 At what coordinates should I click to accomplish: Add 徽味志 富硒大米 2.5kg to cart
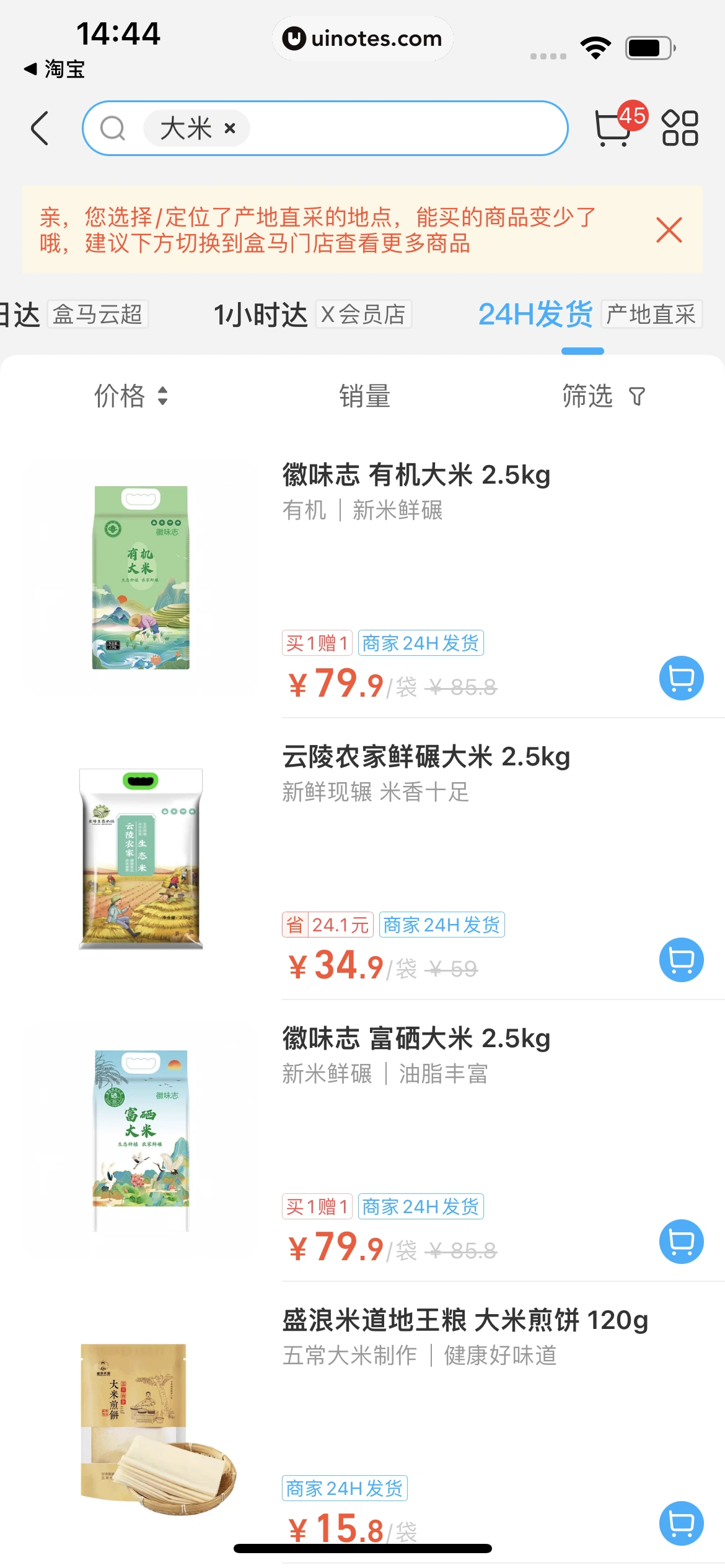click(x=681, y=1242)
